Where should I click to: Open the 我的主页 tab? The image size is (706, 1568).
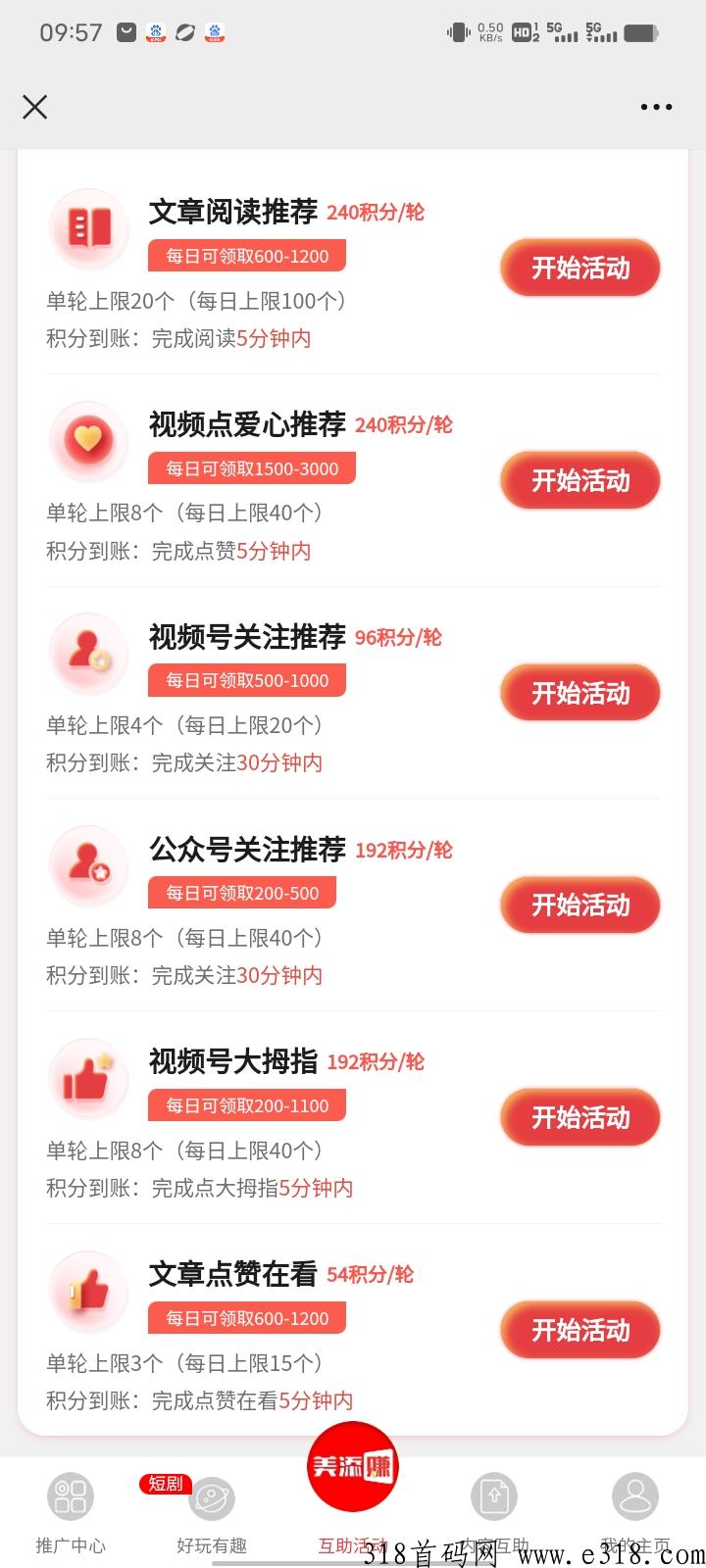tap(635, 1514)
